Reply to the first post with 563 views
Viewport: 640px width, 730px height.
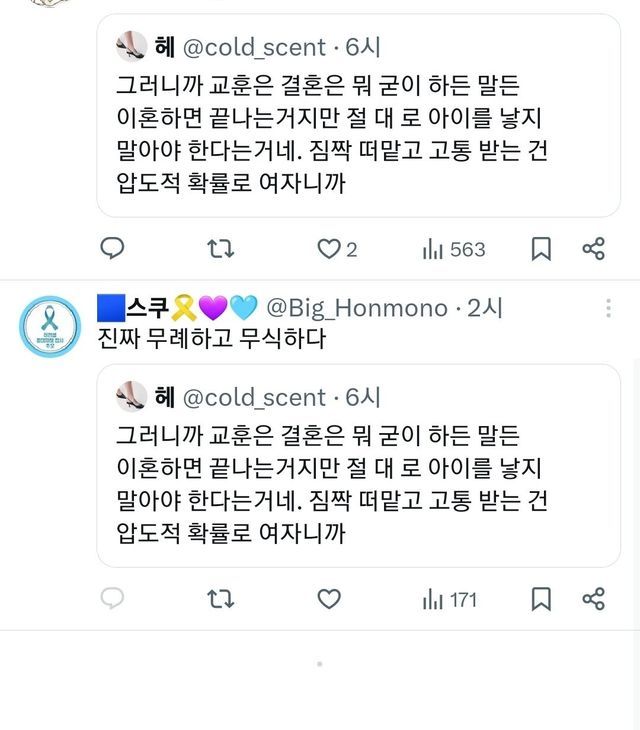[x=112, y=248]
